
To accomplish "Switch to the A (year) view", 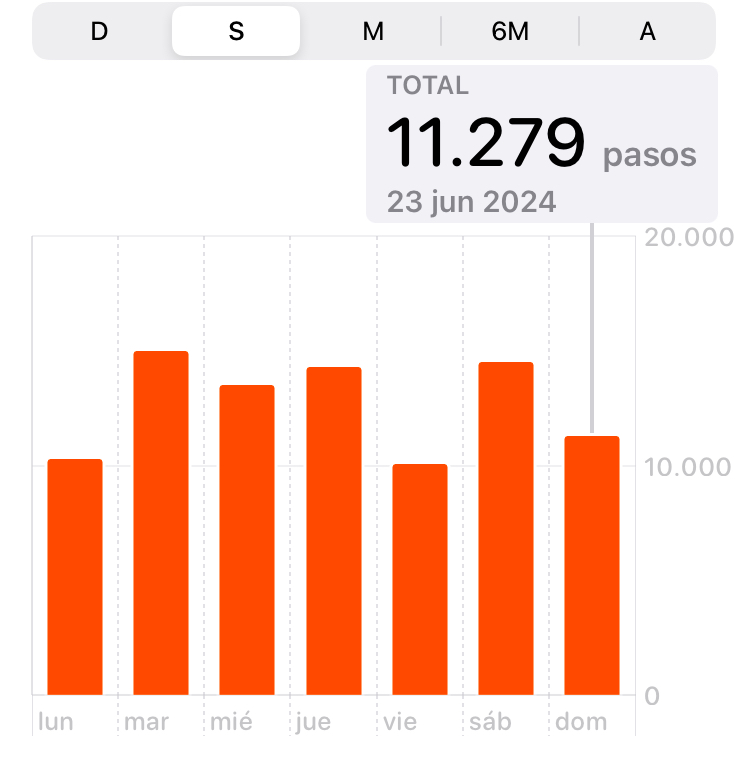I will click(647, 31).
